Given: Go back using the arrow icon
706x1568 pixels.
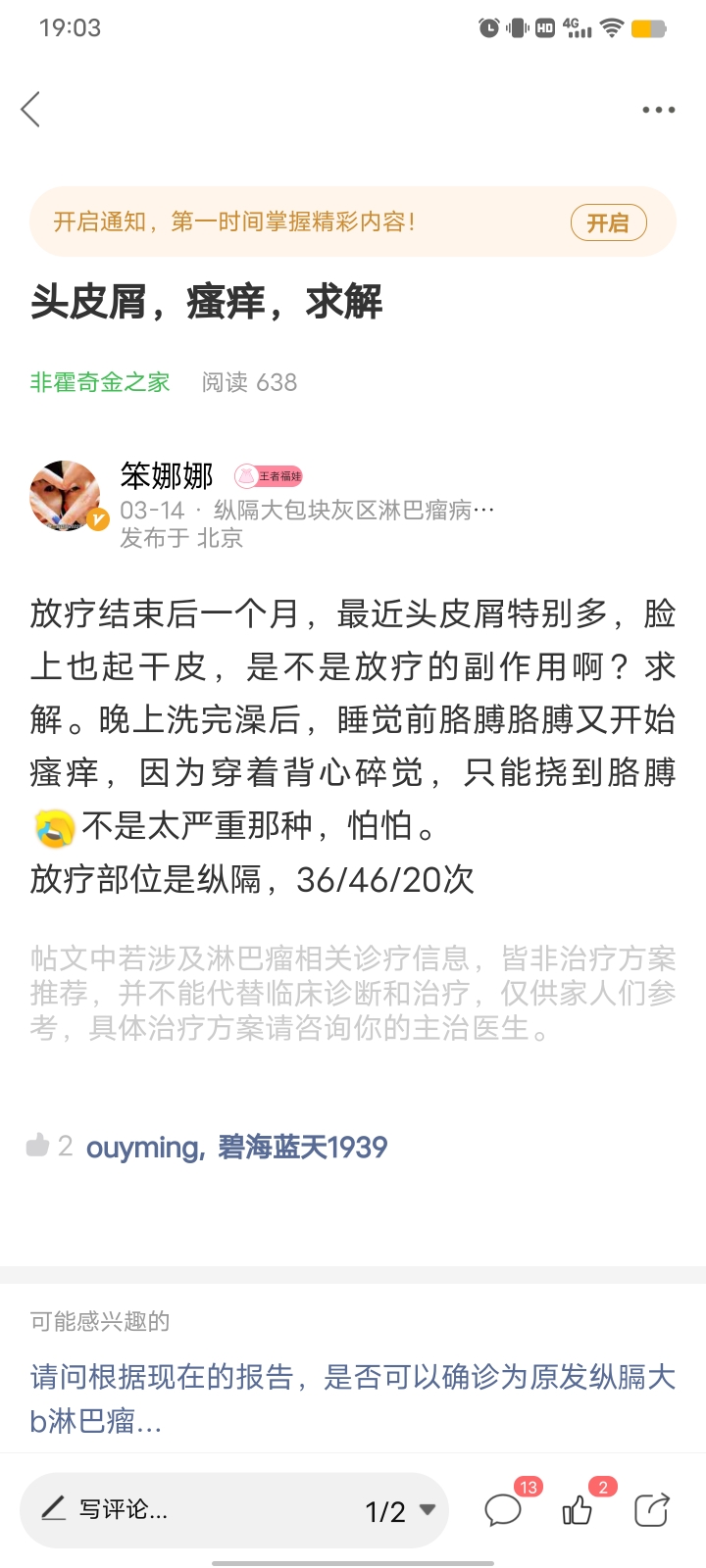Looking at the screenshot, I should (31, 109).
